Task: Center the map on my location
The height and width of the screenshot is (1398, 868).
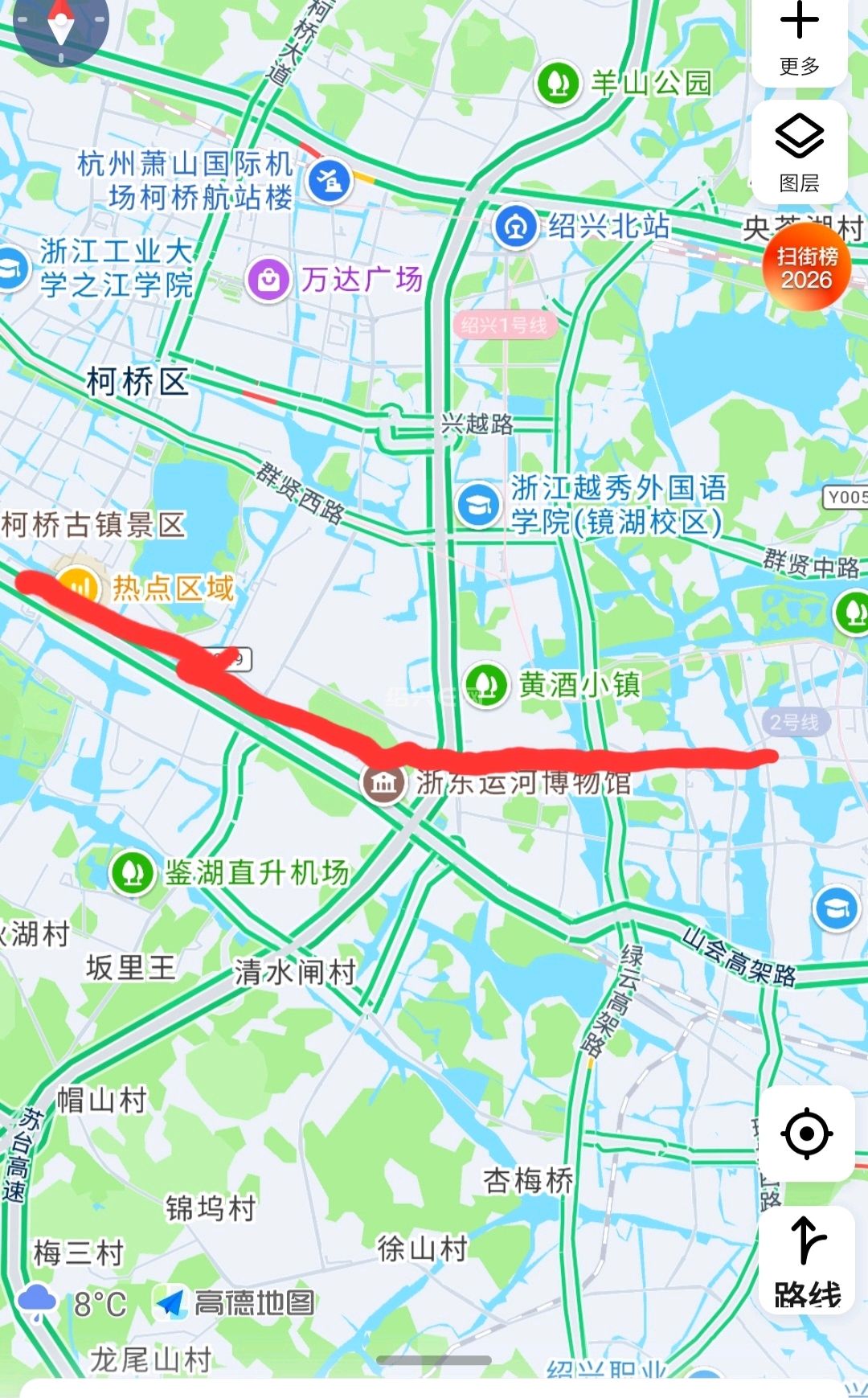Action: click(x=806, y=1134)
